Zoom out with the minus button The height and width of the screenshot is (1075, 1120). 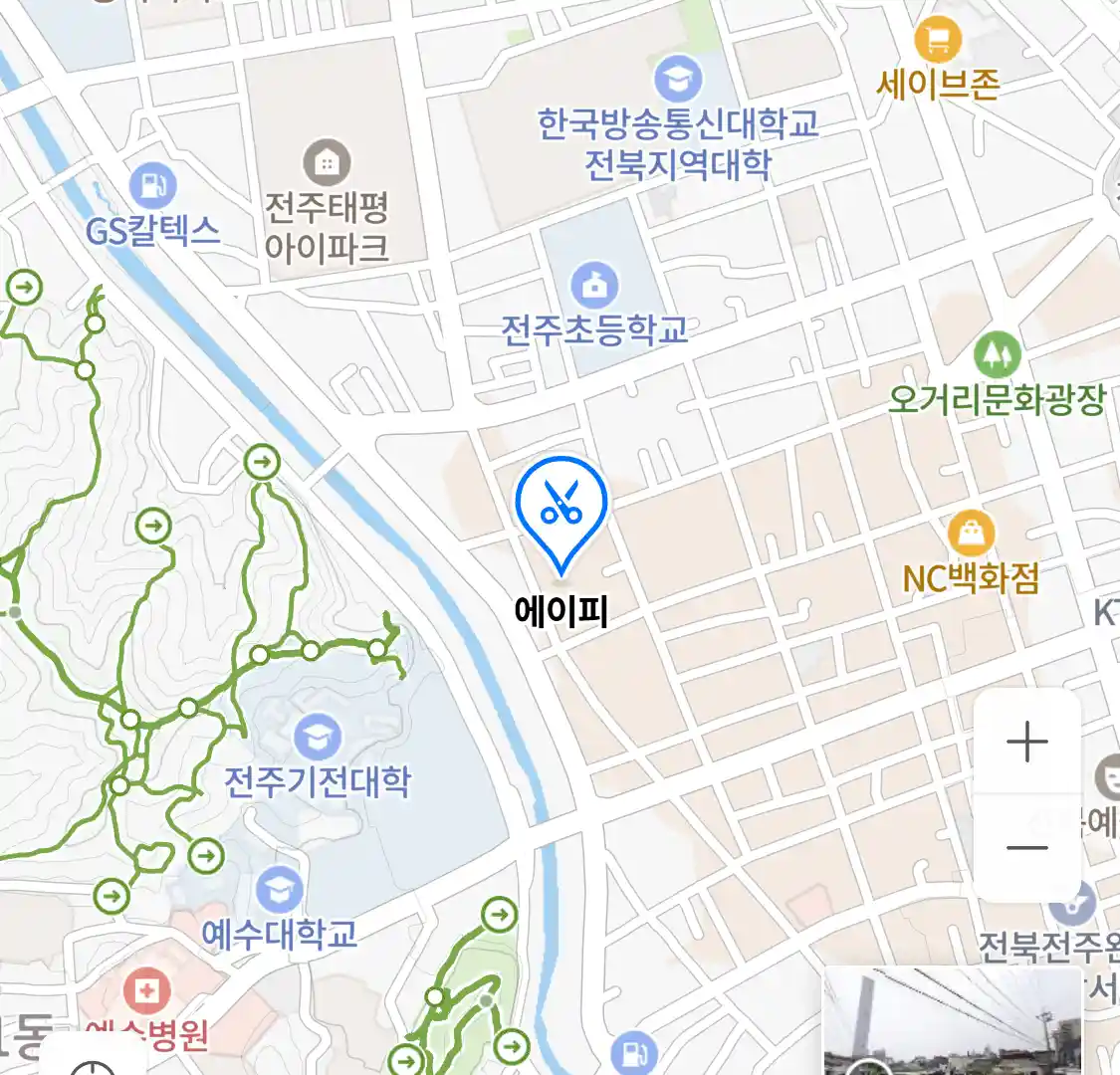1026,848
